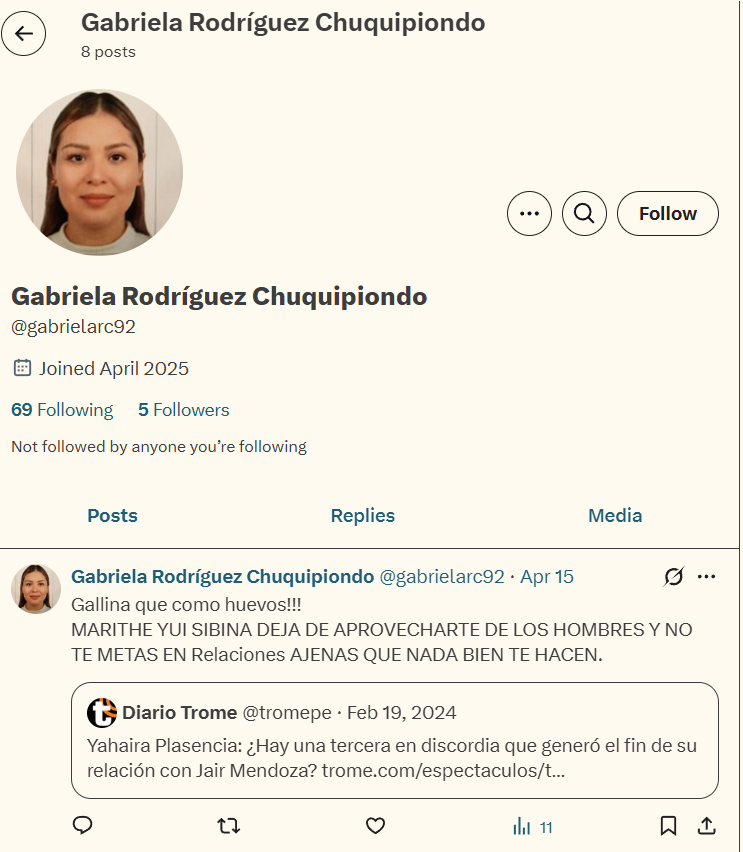The height and width of the screenshot is (852, 743).
Task: Go back using the arrow button
Action: 24,34
